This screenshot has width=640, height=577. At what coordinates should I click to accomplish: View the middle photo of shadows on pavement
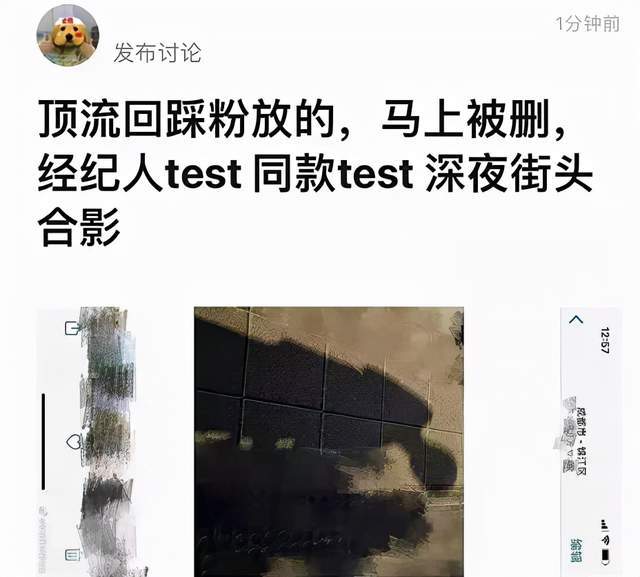[x=329, y=442]
